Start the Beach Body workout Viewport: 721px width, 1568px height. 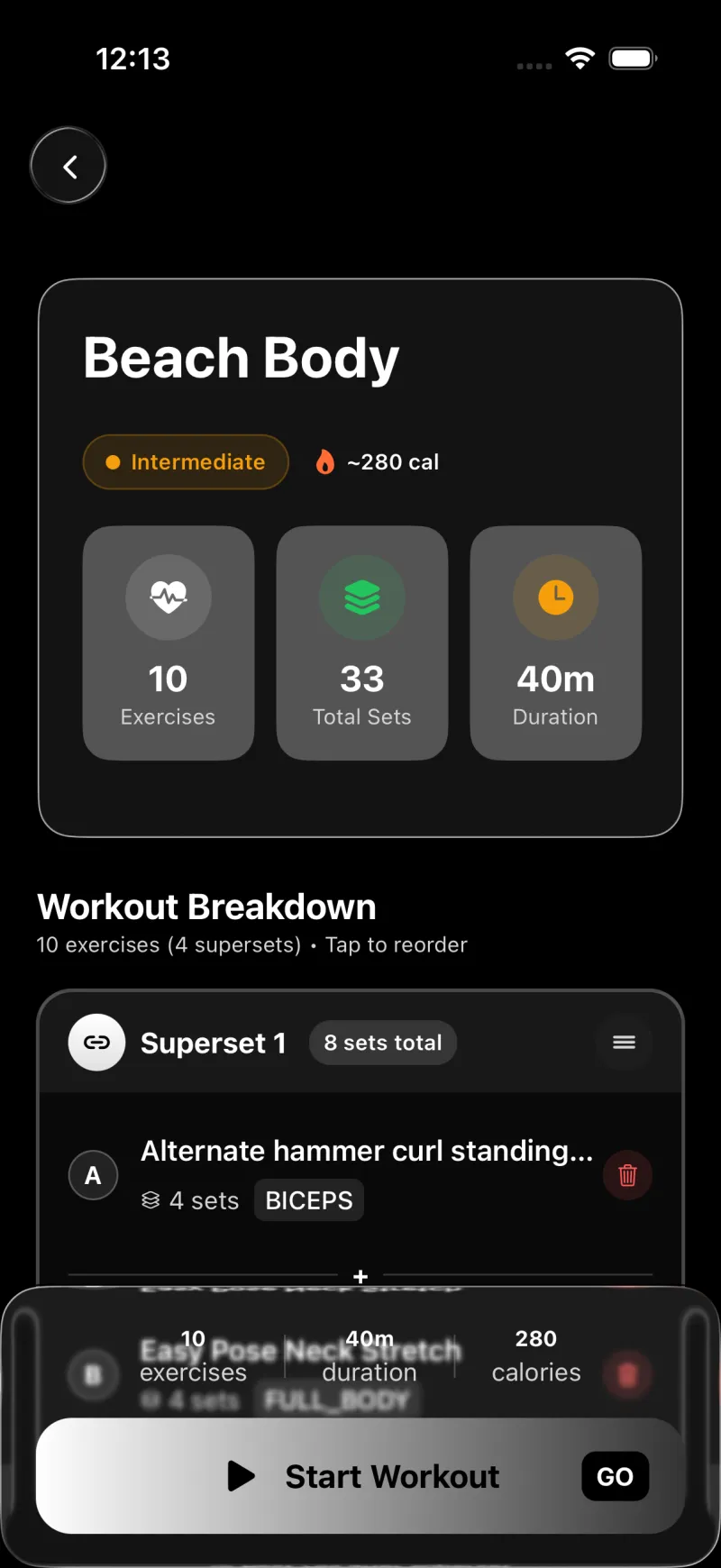(x=360, y=1476)
